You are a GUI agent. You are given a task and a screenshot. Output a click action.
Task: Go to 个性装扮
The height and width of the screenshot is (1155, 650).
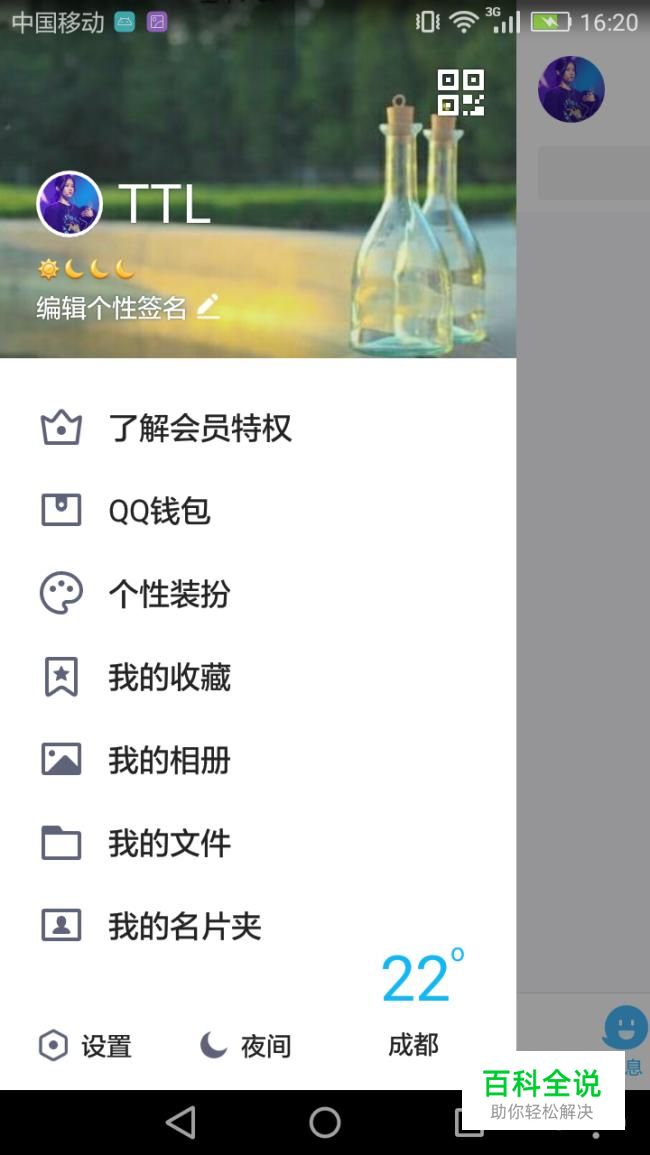(x=169, y=594)
